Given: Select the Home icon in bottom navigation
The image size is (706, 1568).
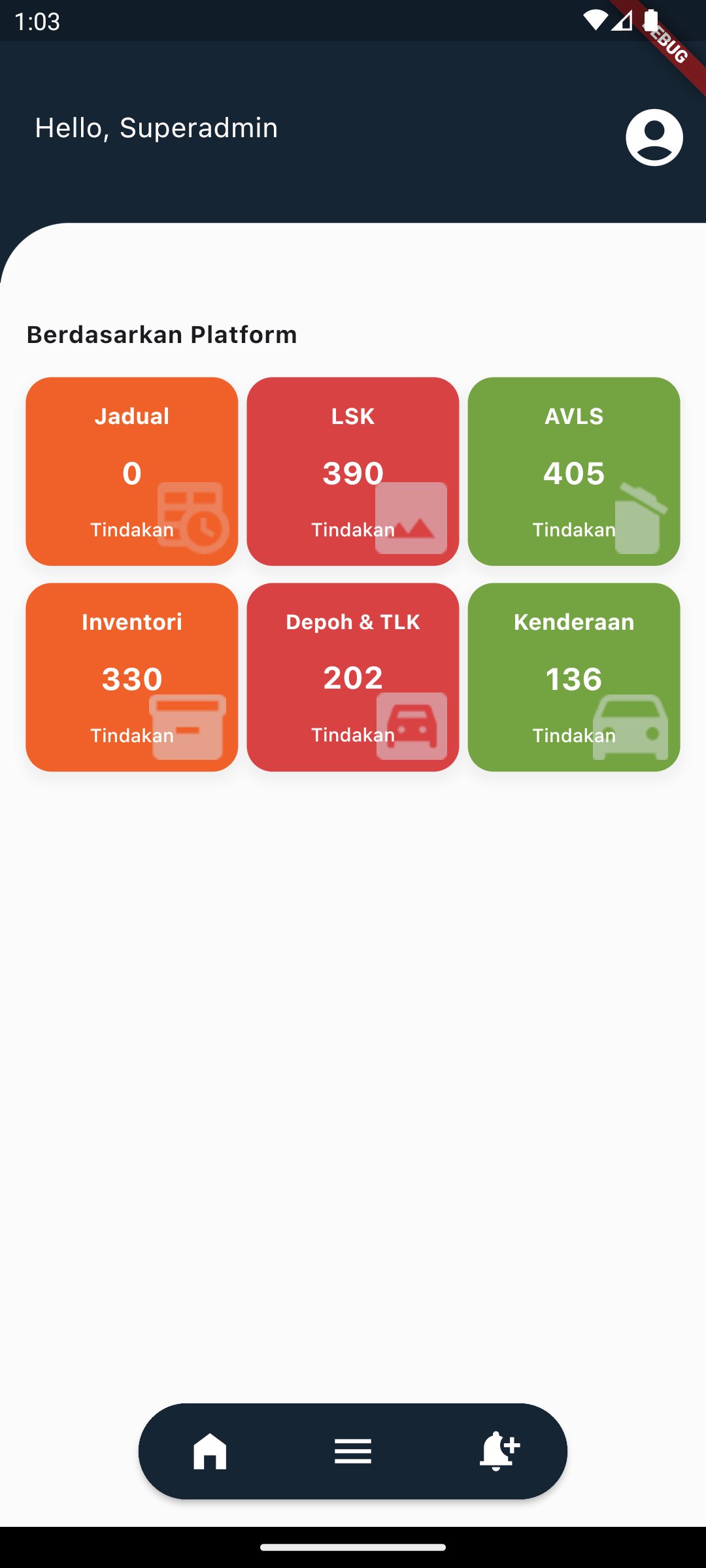Looking at the screenshot, I should point(210,1450).
